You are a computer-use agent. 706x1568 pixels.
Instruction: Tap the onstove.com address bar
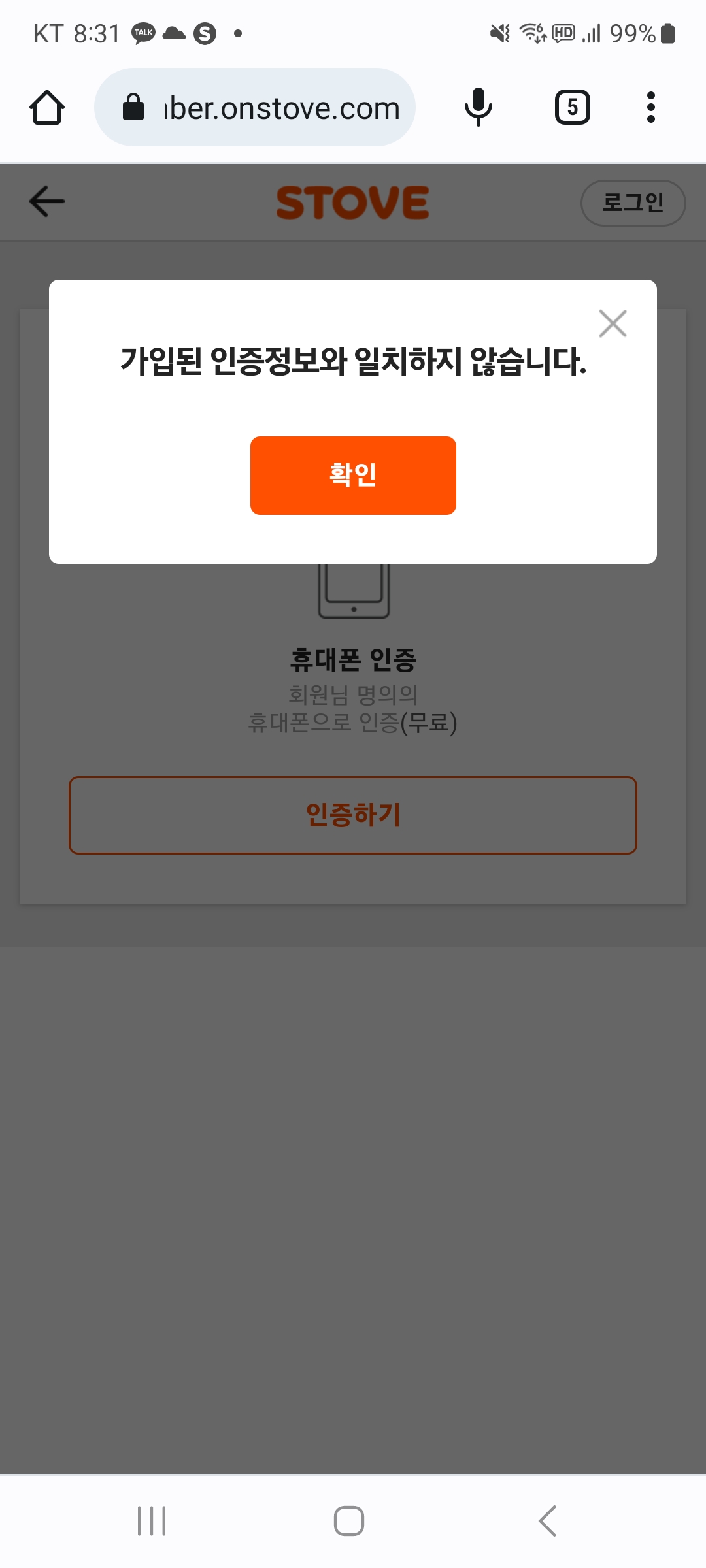point(255,107)
